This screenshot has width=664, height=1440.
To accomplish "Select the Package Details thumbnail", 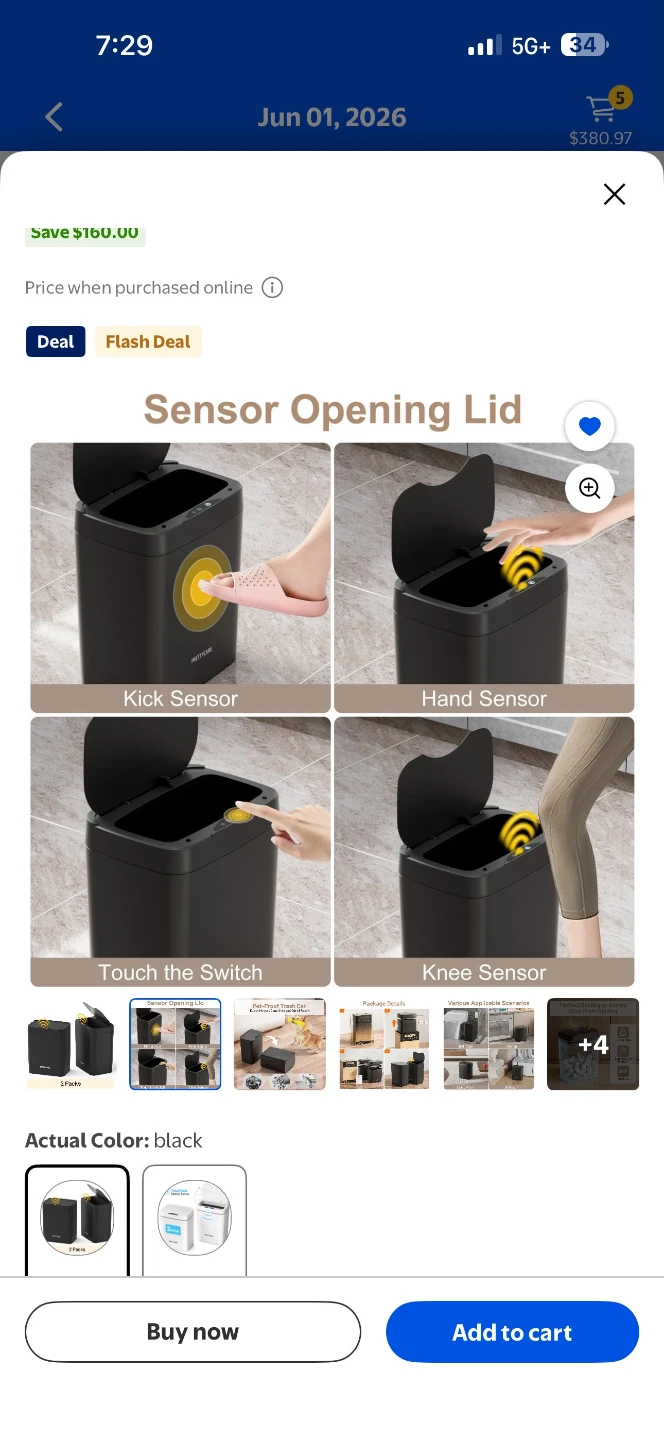I will 384,1044.
